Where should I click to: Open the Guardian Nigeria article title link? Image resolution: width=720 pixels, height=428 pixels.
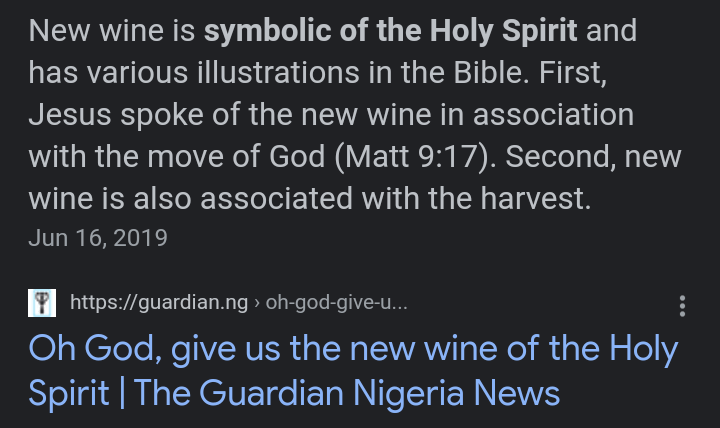353,370
